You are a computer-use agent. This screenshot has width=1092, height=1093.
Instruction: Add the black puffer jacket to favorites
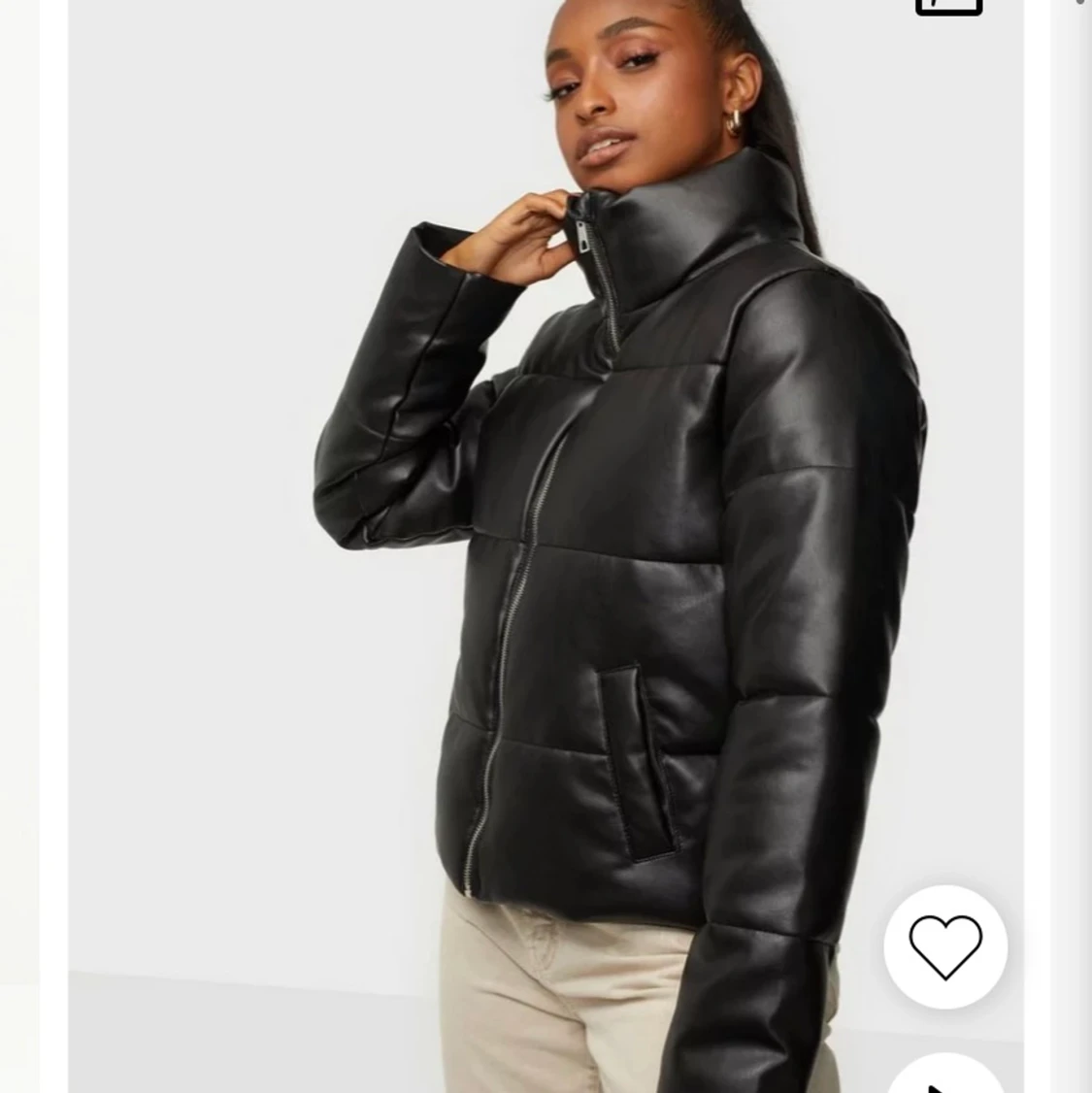point(944,946)
